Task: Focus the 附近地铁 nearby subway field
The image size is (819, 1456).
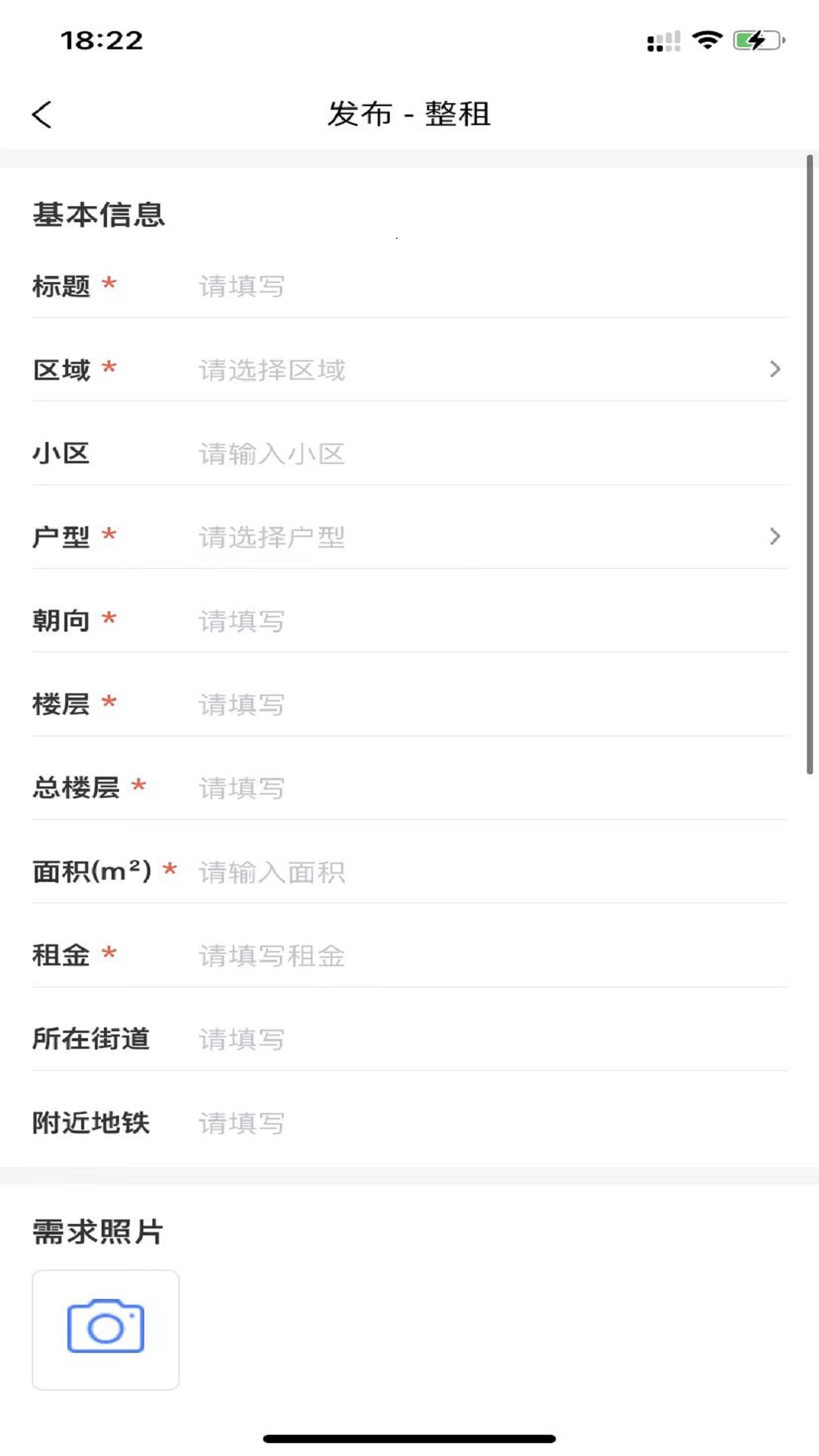Action: pyautogui.click(x=379, y=1123)
